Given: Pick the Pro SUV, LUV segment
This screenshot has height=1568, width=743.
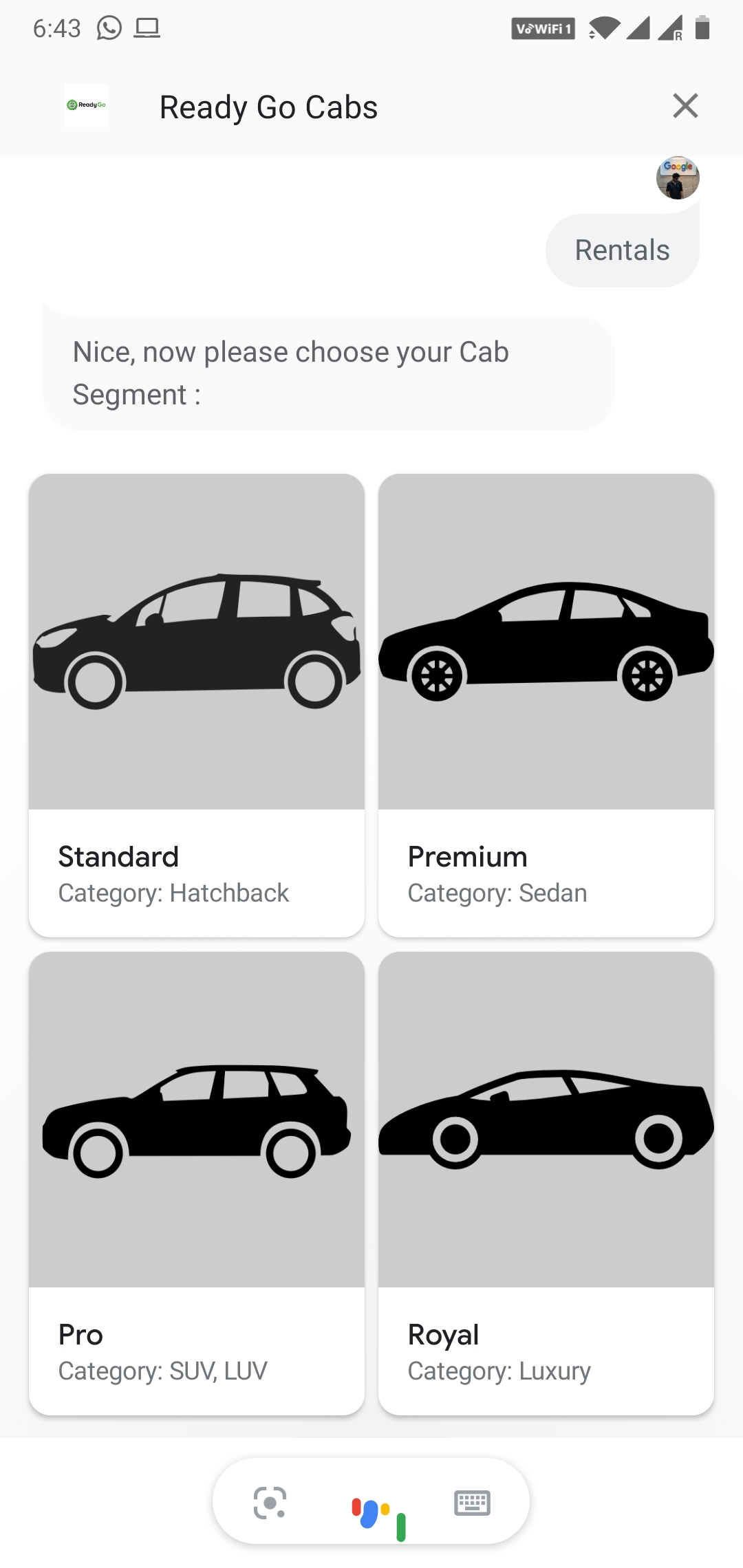Looking at the screenshot, I should (x=197, y=1183).
